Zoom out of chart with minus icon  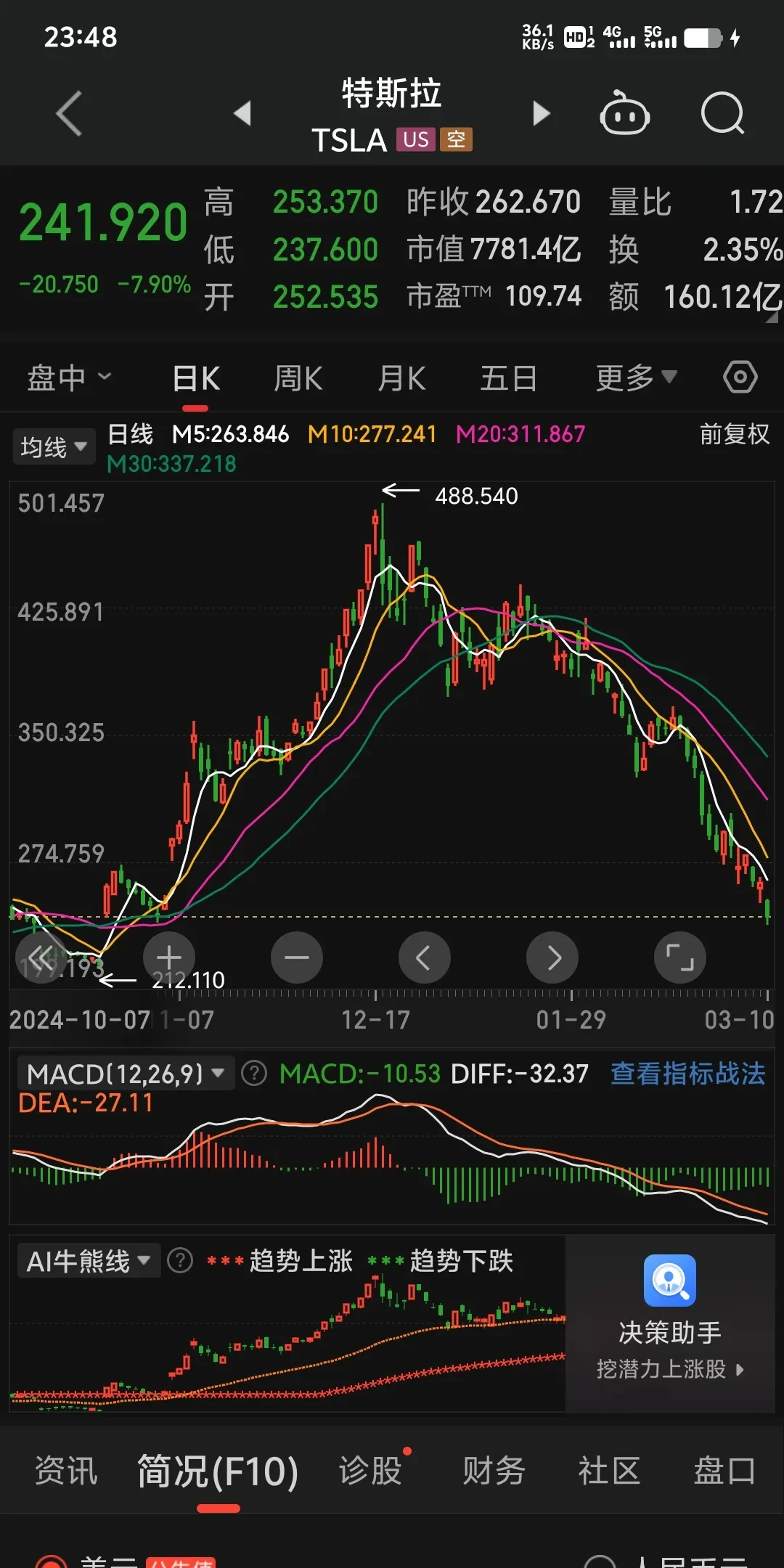point(297,957)
